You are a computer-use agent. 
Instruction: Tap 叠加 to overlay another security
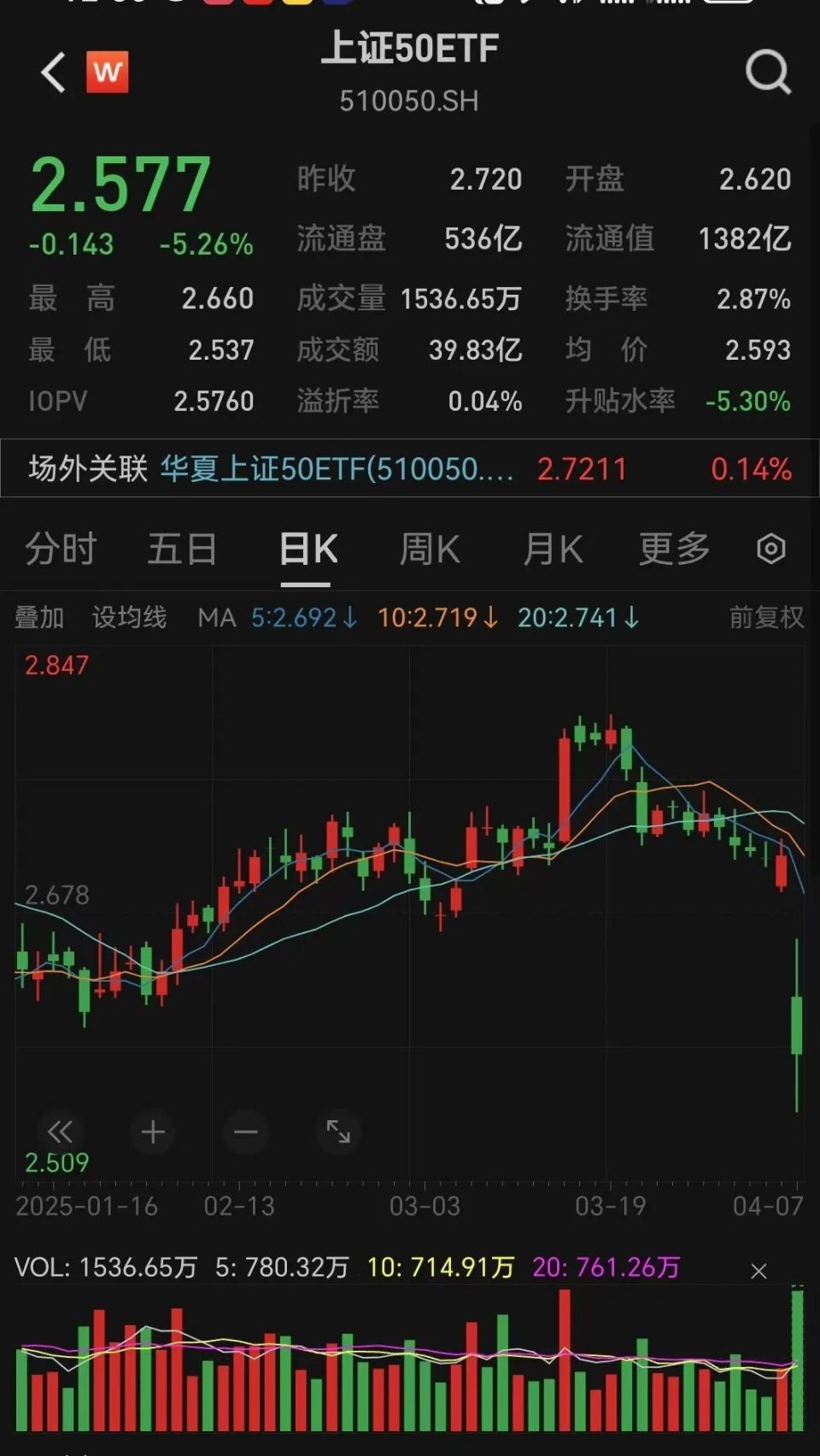39,617
